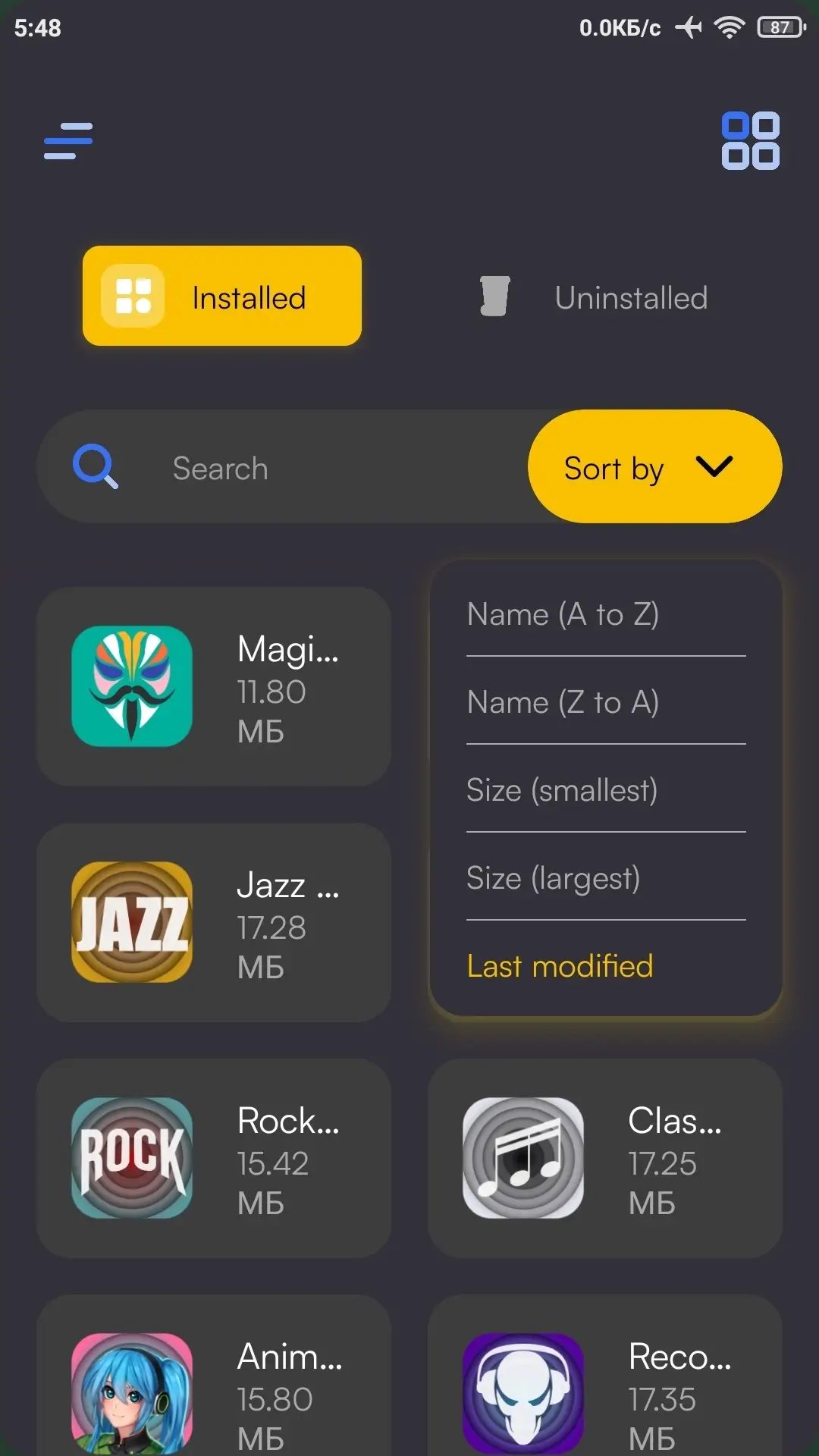Switch layout with the grid view icon
819x1456 pixels.
[x=750, y=141]
